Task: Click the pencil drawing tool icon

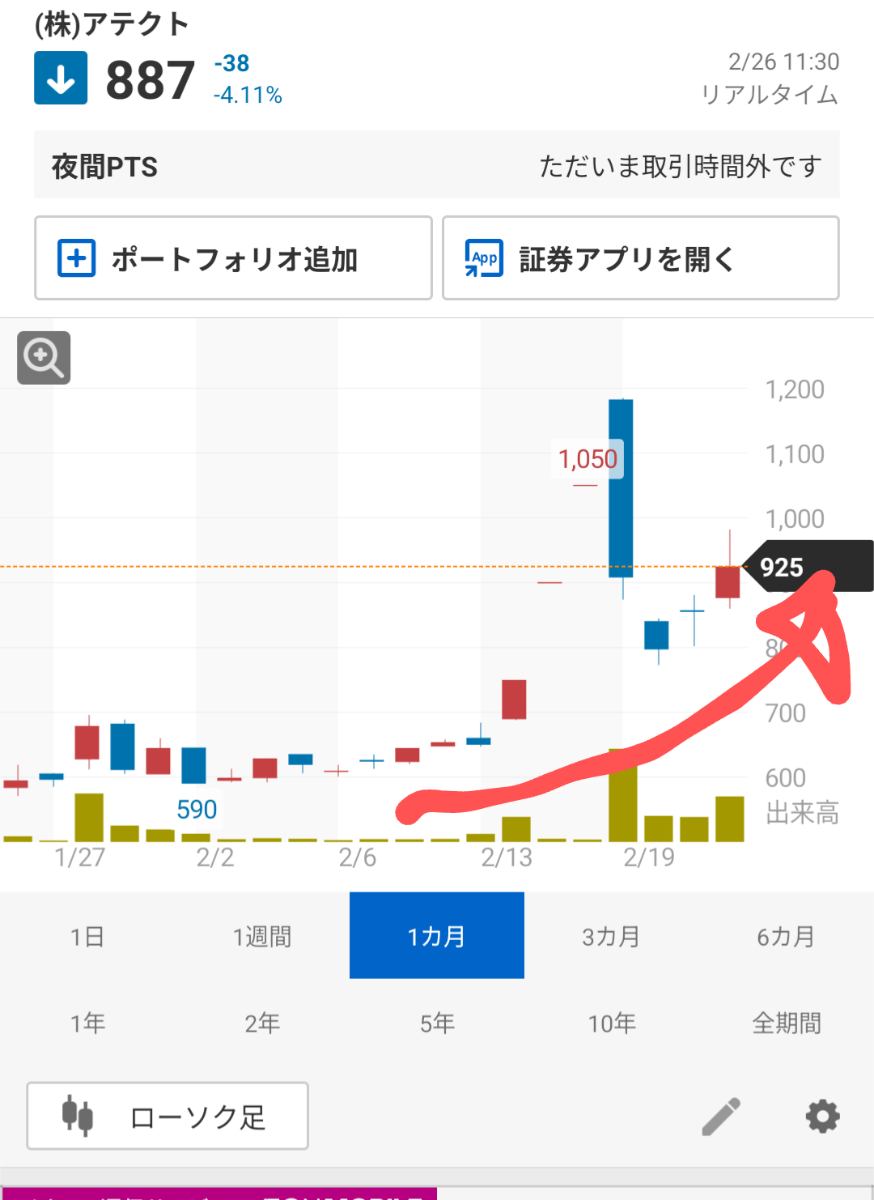Action: click(x=720, y=1116)
